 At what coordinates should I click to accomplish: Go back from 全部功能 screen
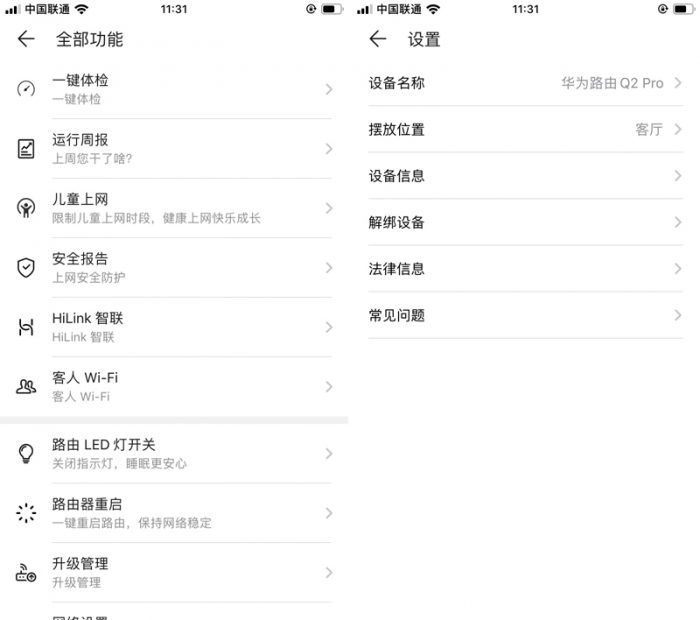[26, 39]
